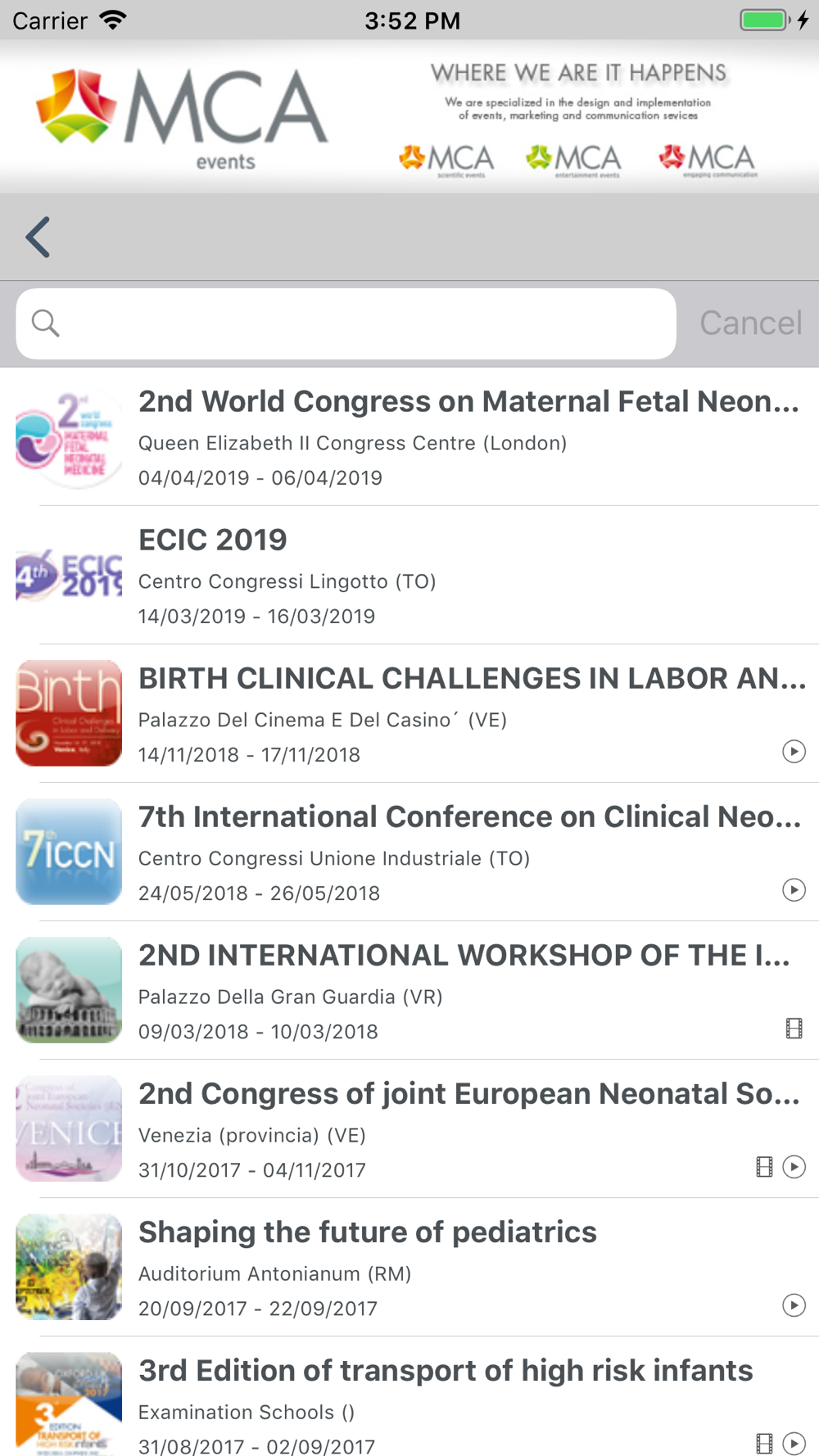Open 7th International Conference on Clinical Neo event

point(409,852)
